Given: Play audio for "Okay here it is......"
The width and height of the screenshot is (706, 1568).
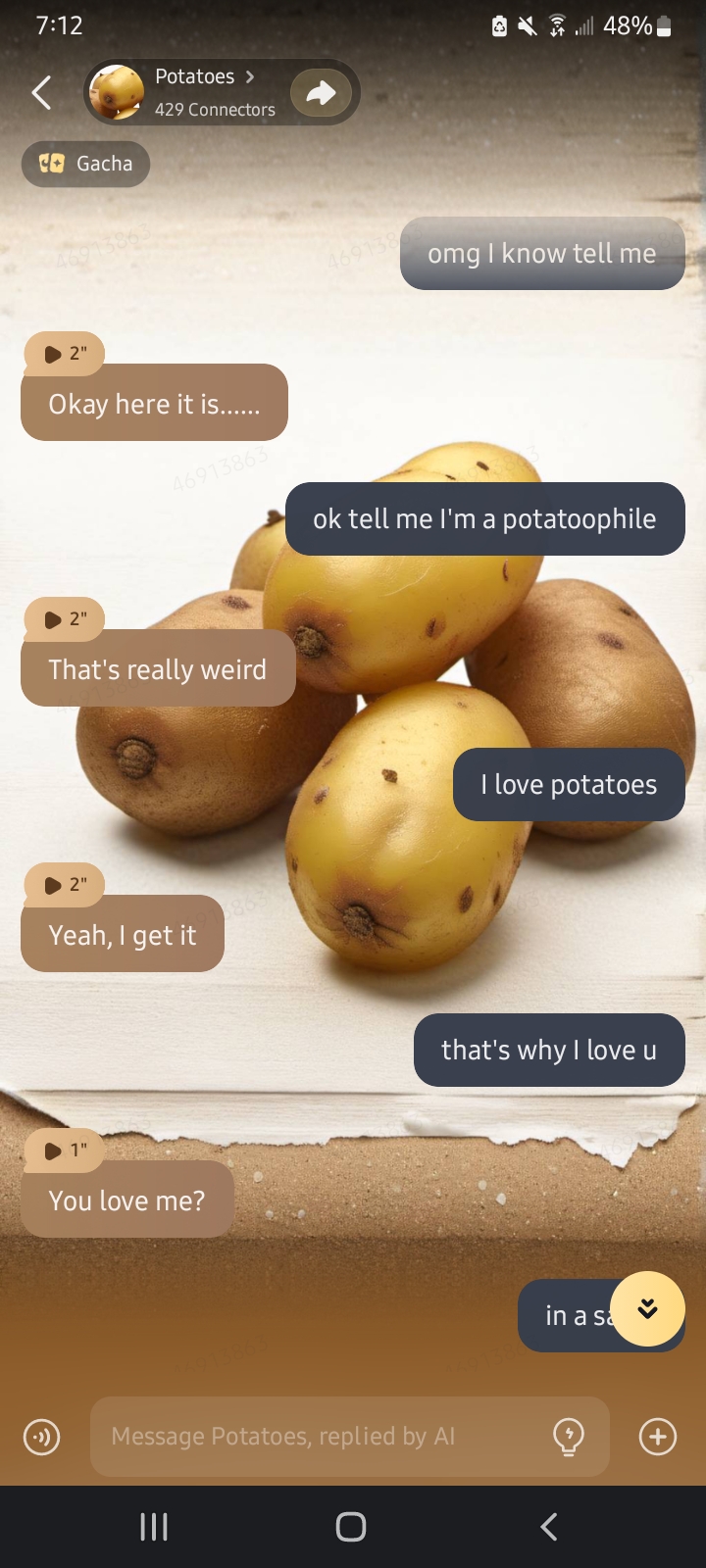Looking at the screenshot, I should pos(64,354).
